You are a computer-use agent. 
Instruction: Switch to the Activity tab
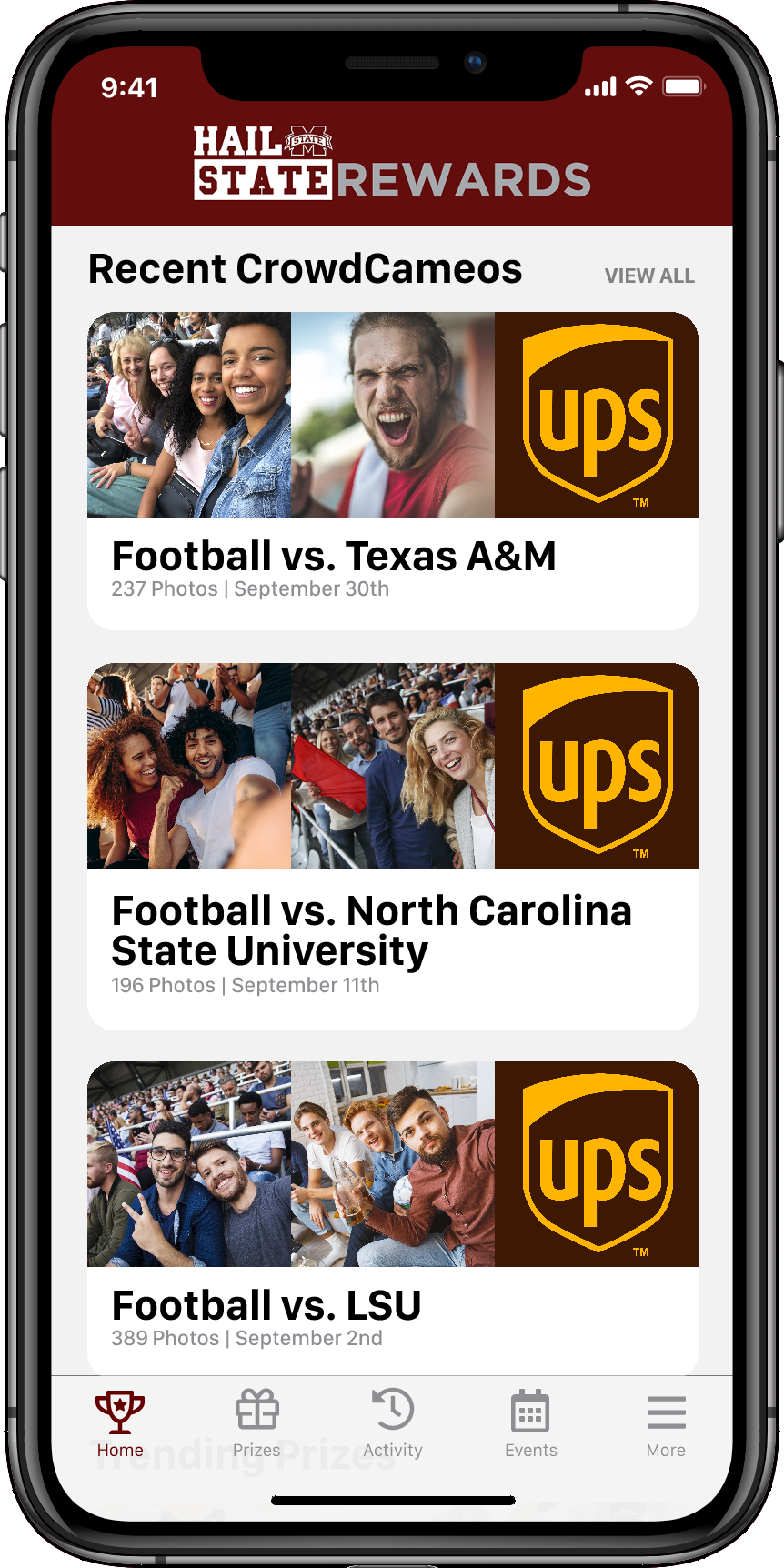(x=393, y=1424)
